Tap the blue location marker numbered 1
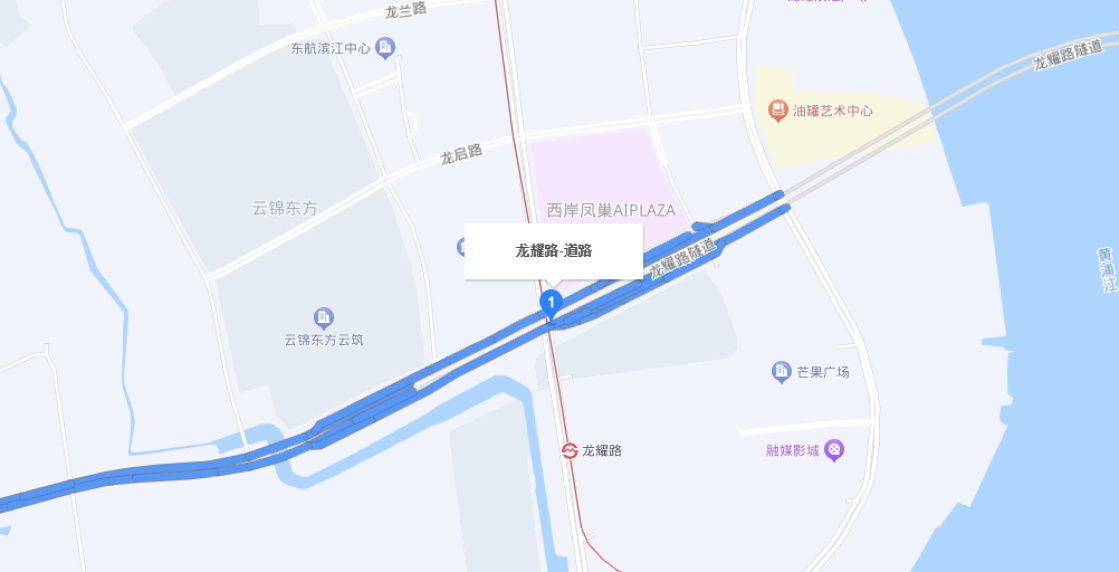 pyautogui.click(x=550, y=301)
